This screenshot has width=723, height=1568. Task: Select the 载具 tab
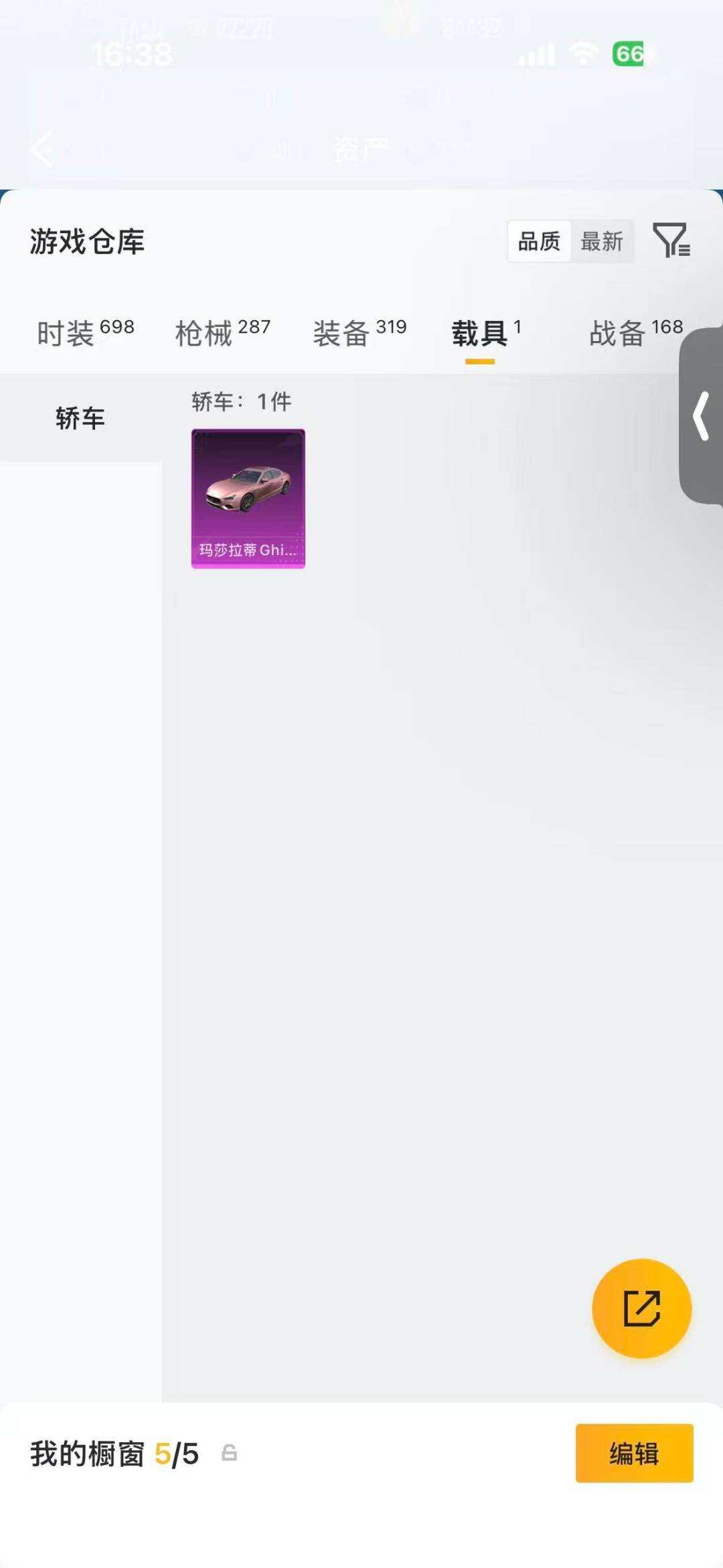486,333
